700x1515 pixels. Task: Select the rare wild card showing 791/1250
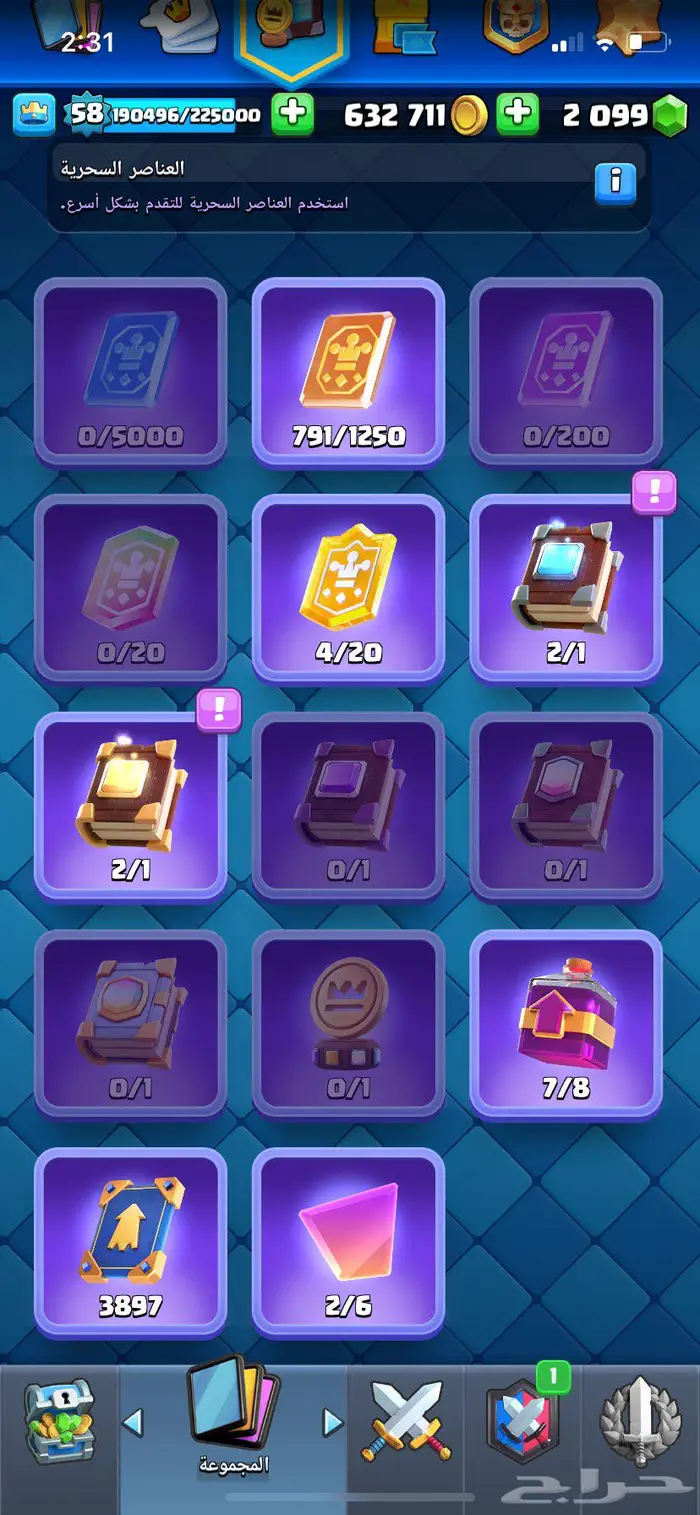click(x=348, y=371)
